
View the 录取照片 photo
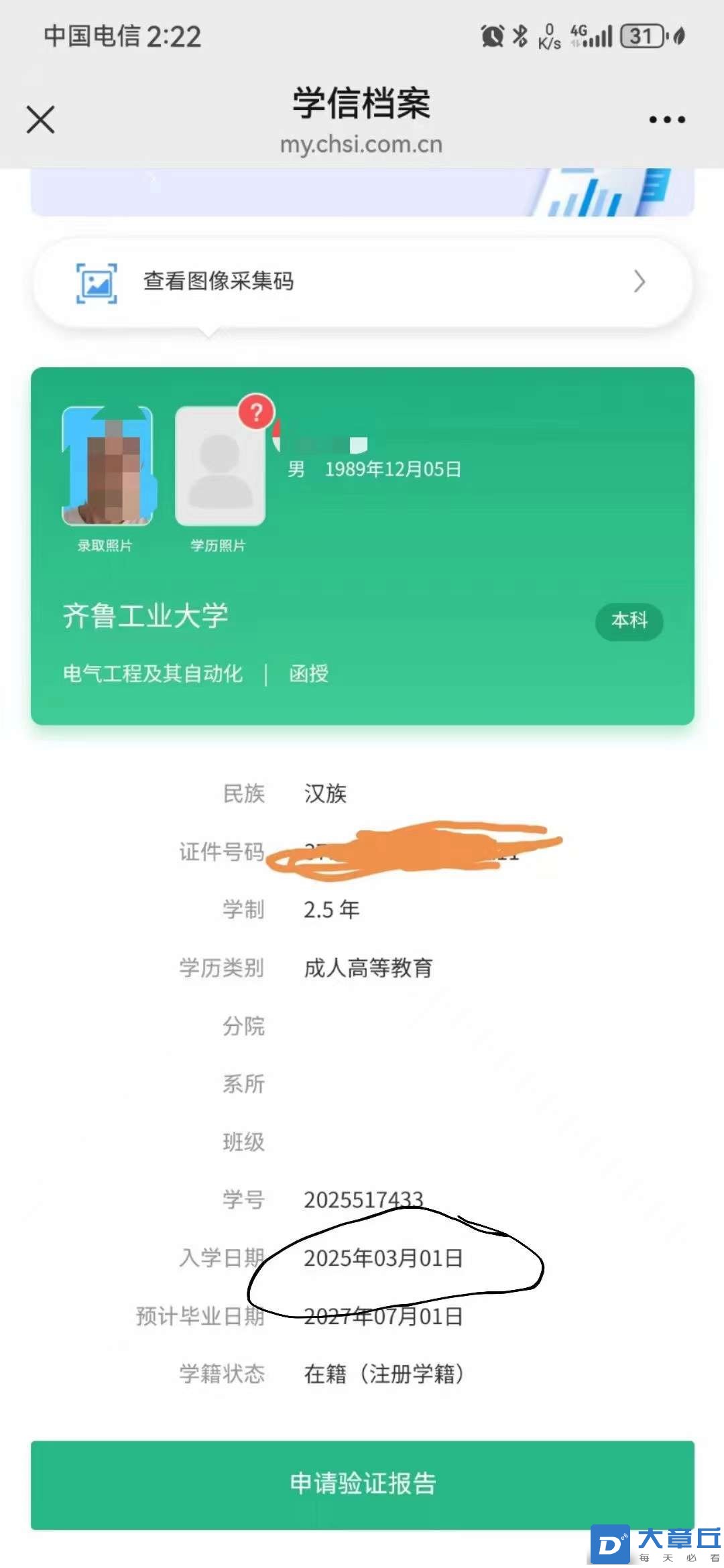coord(107,466)
